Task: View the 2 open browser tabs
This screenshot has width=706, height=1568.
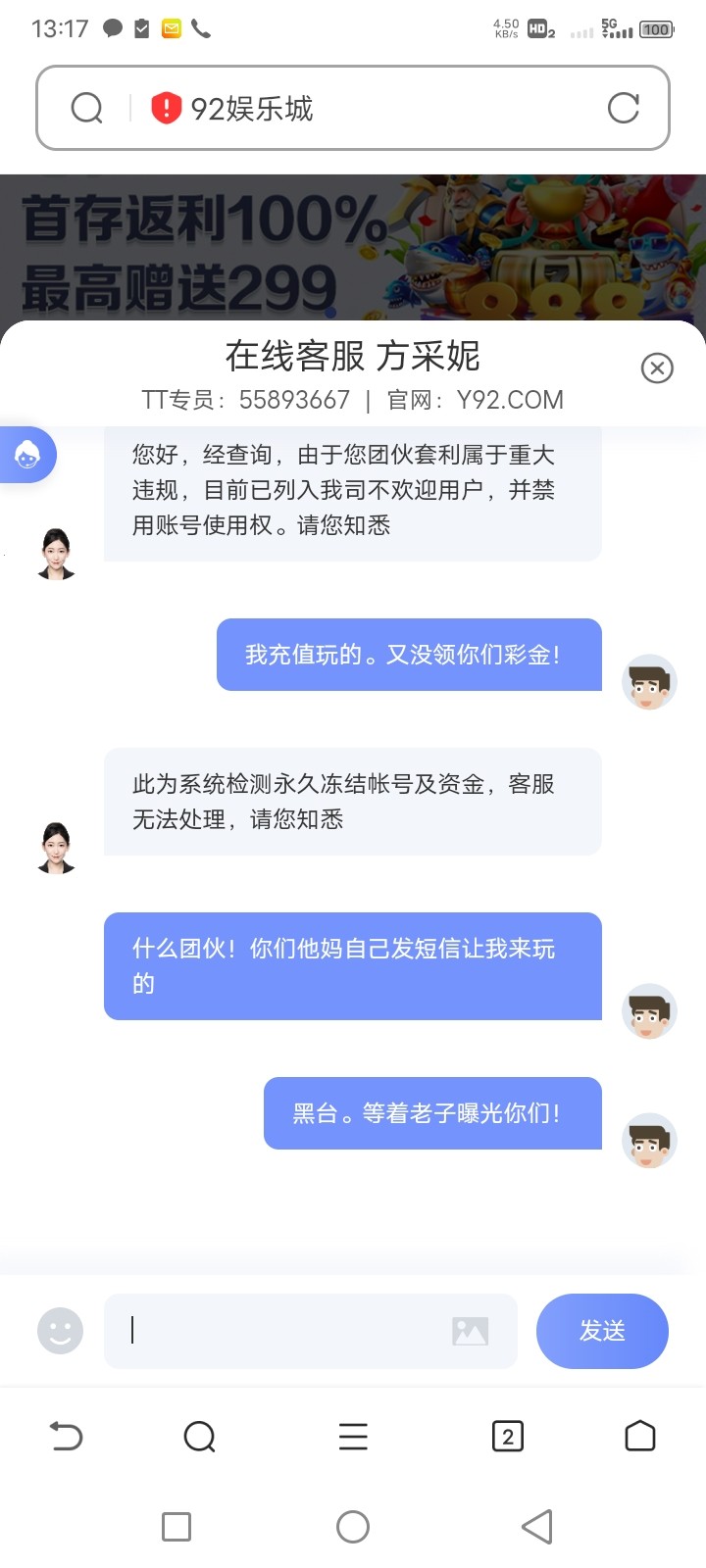Action: click(x=507, y=1437)
